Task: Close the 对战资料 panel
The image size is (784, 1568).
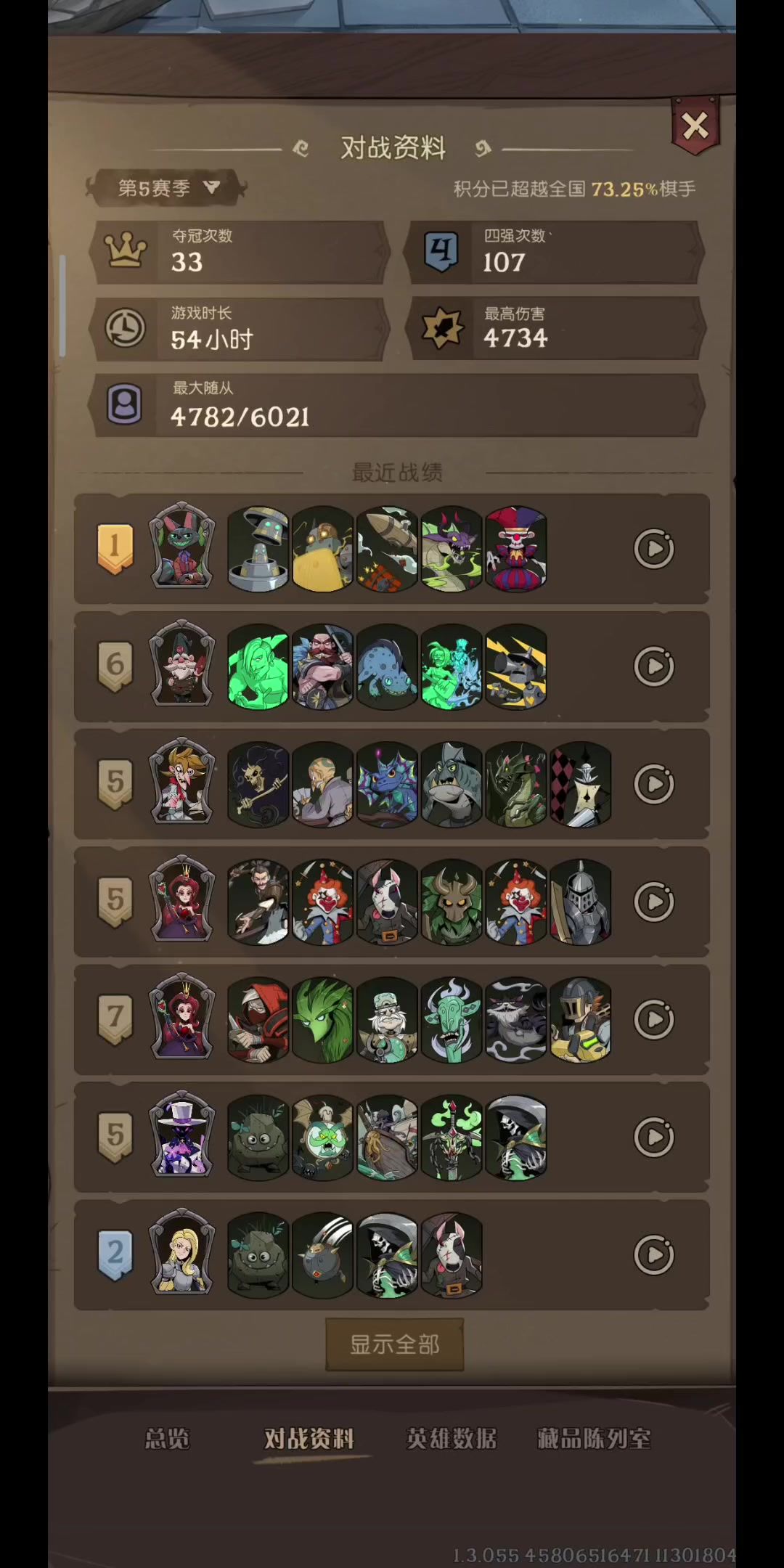Action: pos(695,126)
